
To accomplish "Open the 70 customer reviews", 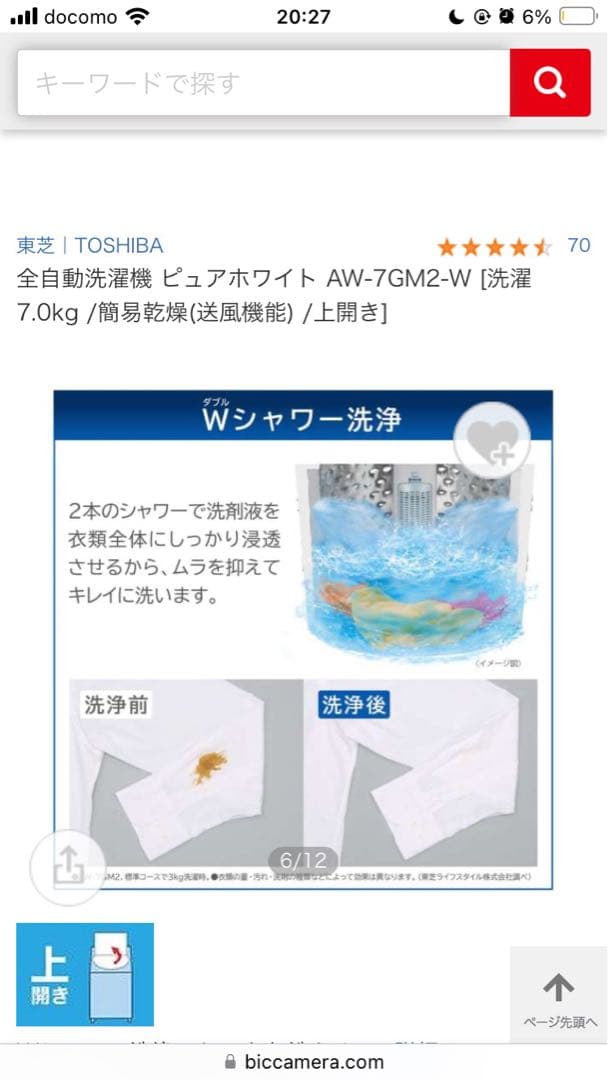I will 578,245.
